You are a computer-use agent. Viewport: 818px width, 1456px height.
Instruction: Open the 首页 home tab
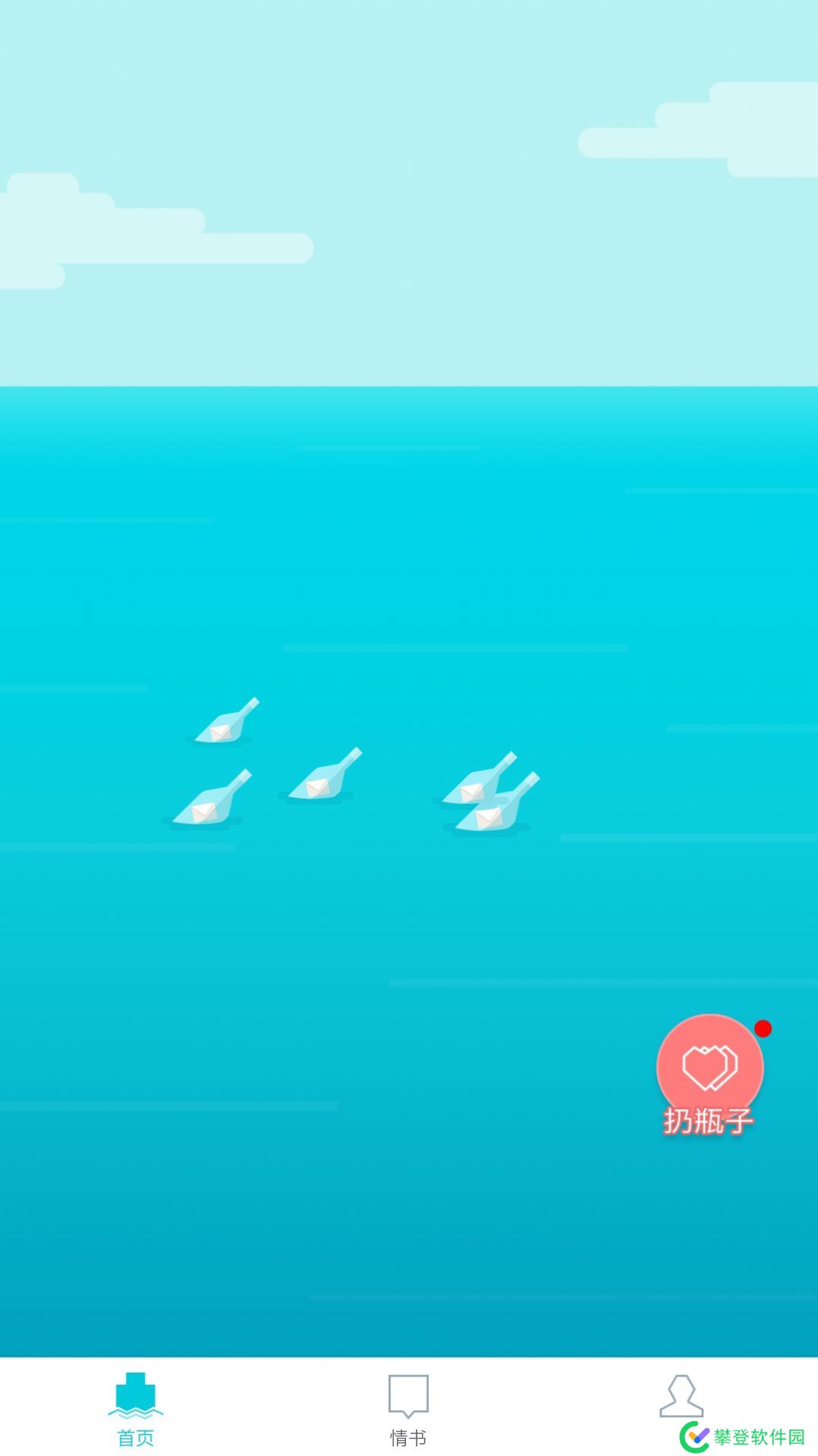pos(136,1408)
